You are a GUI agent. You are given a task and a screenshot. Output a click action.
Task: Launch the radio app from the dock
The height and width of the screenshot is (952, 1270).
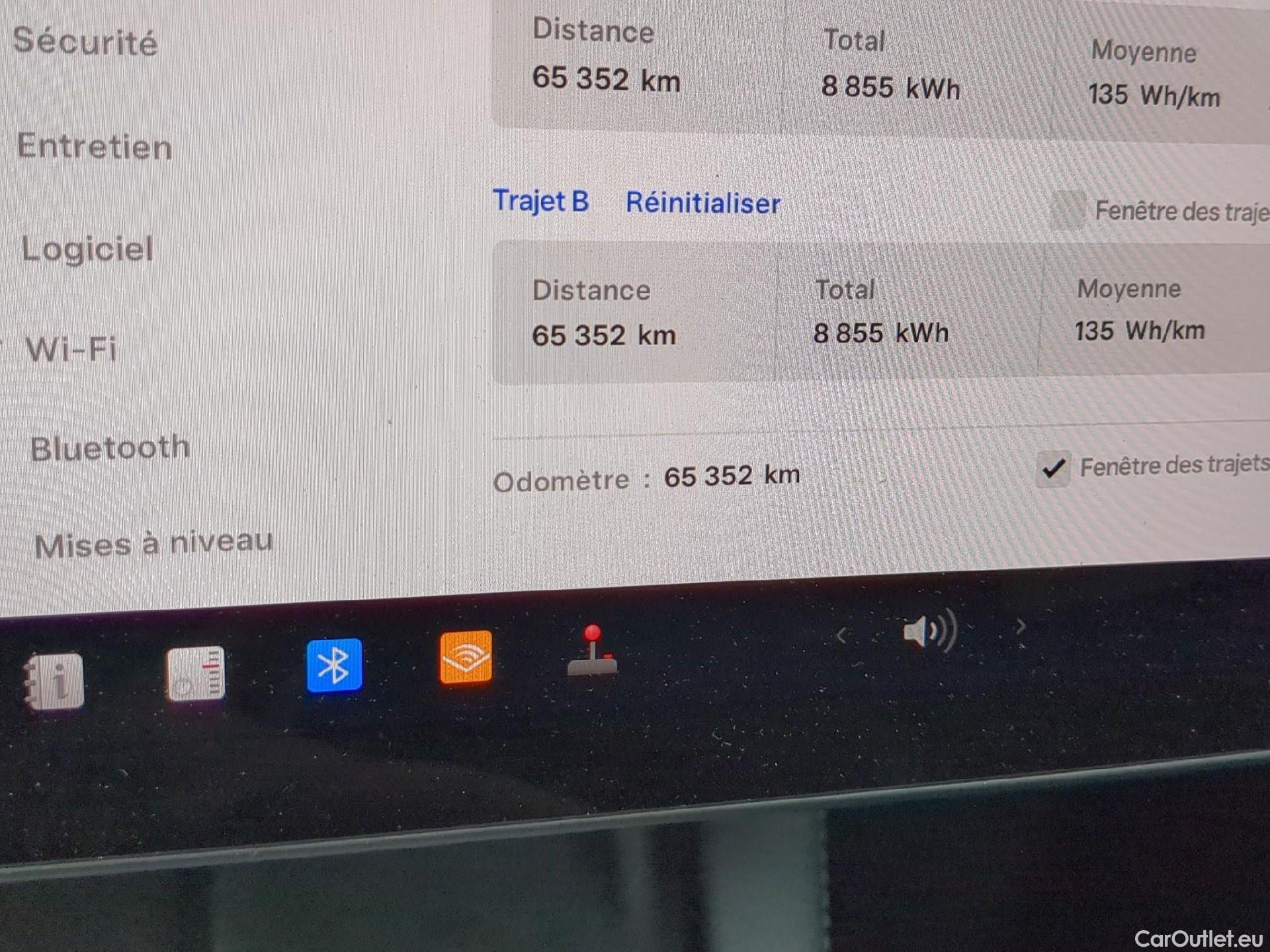(195, 674)
